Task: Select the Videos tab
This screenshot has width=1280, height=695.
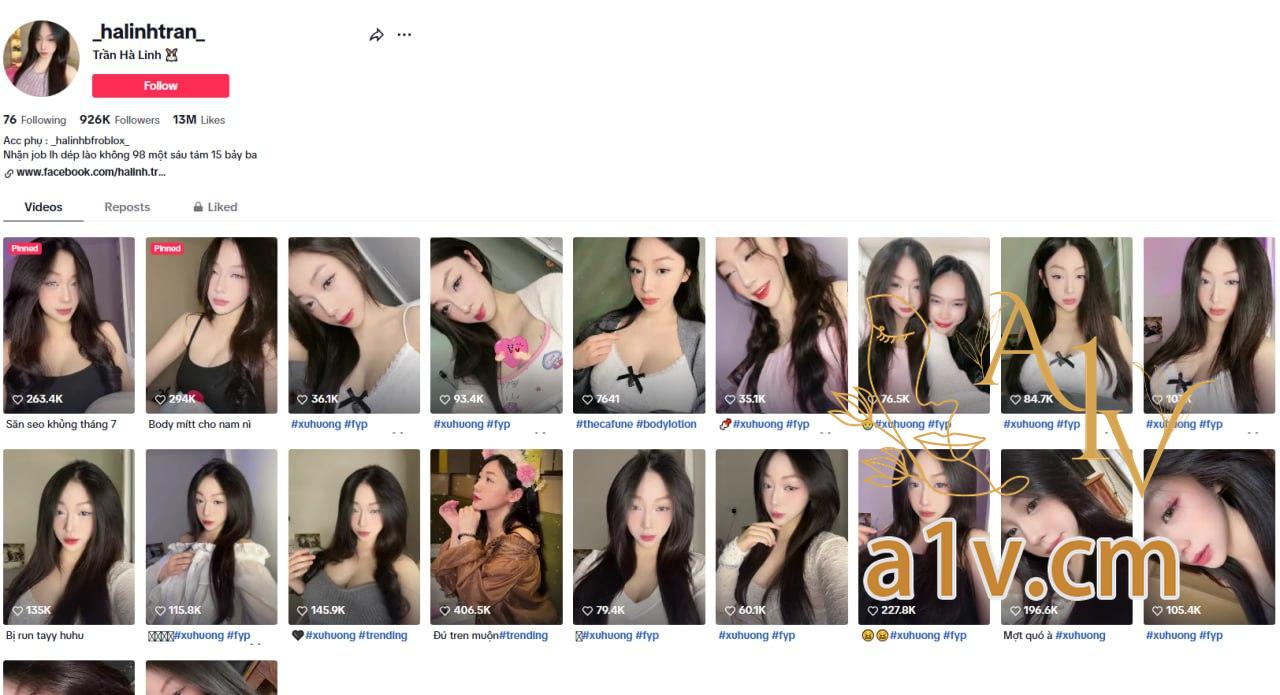Action: pyautogui.click(x=43, y=207)
